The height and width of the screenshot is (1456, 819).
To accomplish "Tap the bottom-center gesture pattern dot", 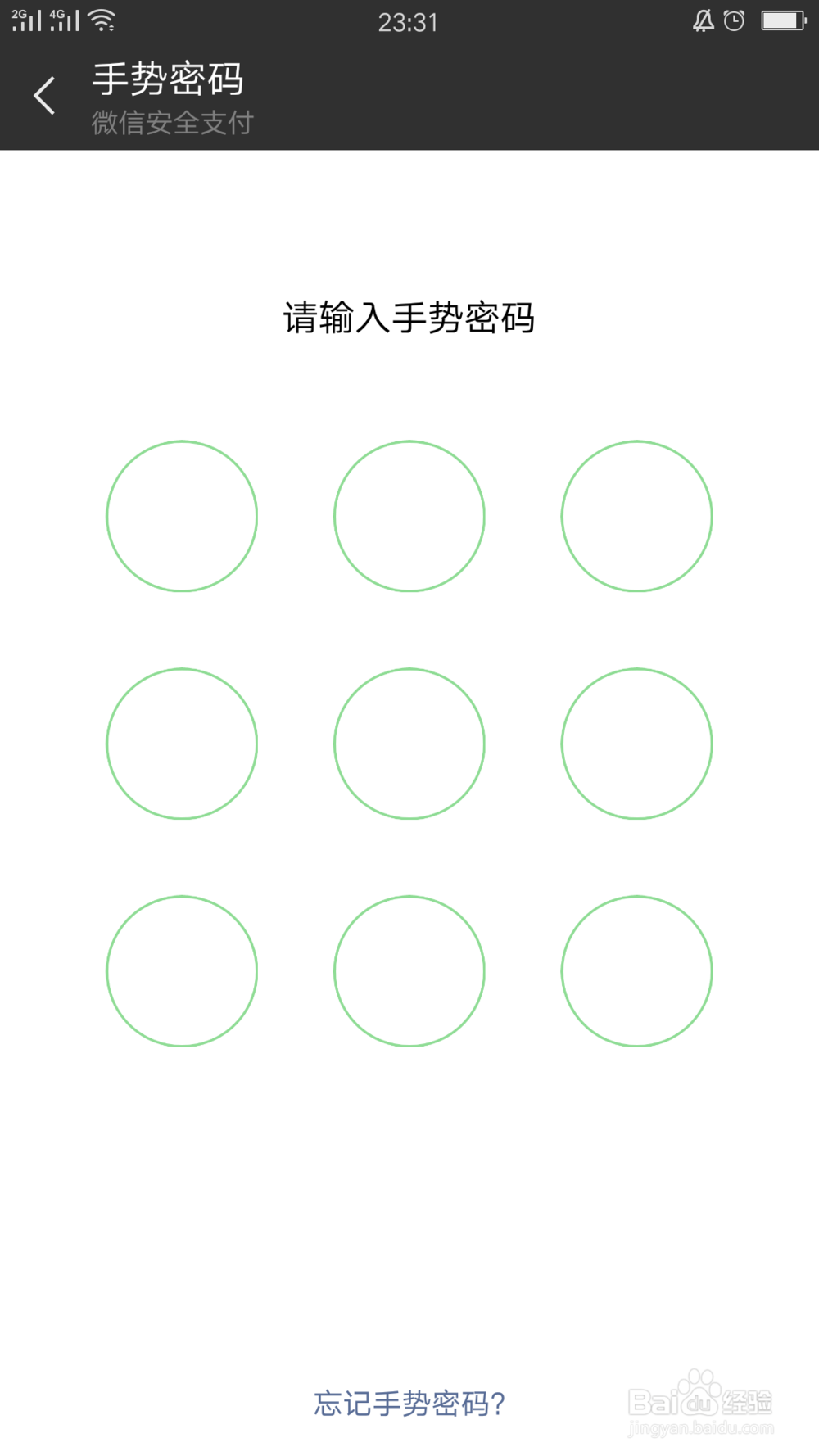I will click(409, 970).
